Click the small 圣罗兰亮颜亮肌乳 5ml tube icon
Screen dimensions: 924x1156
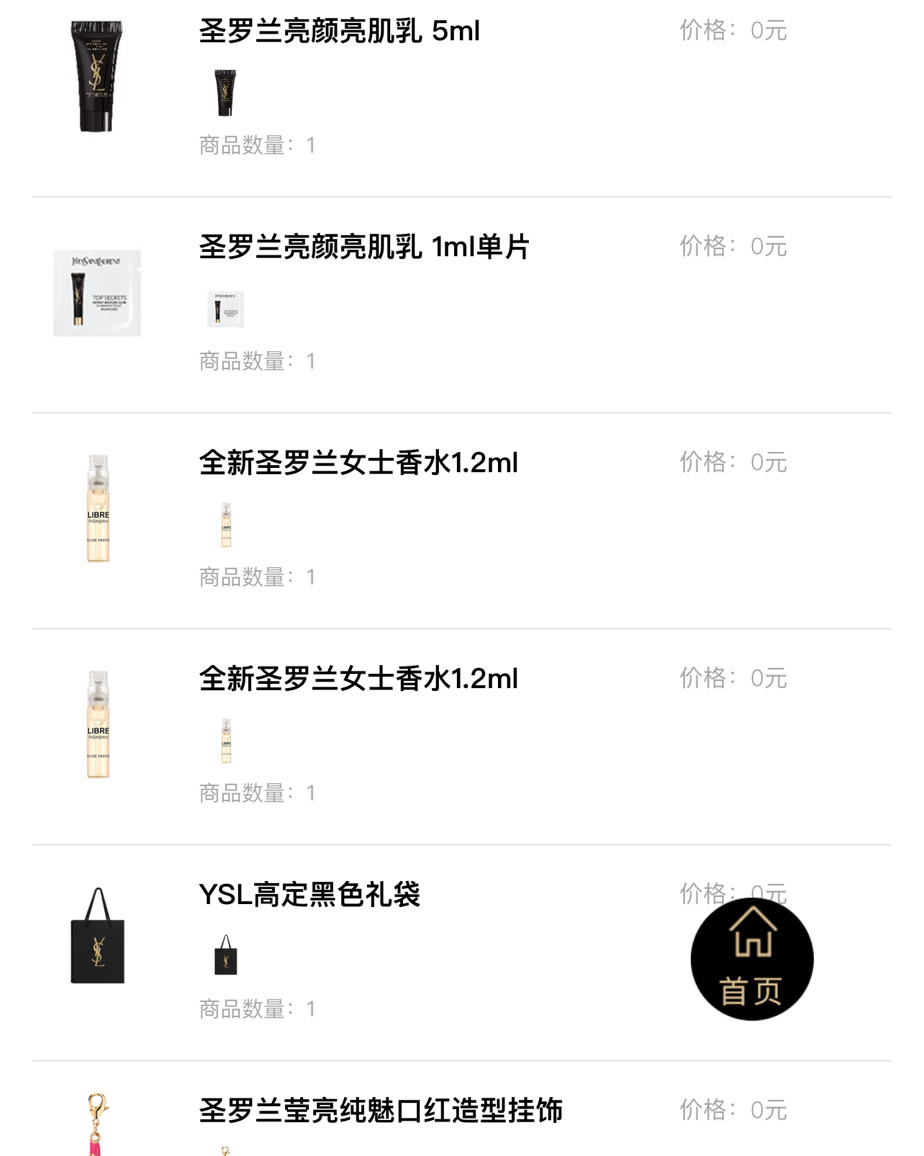[x=223, y=93]
